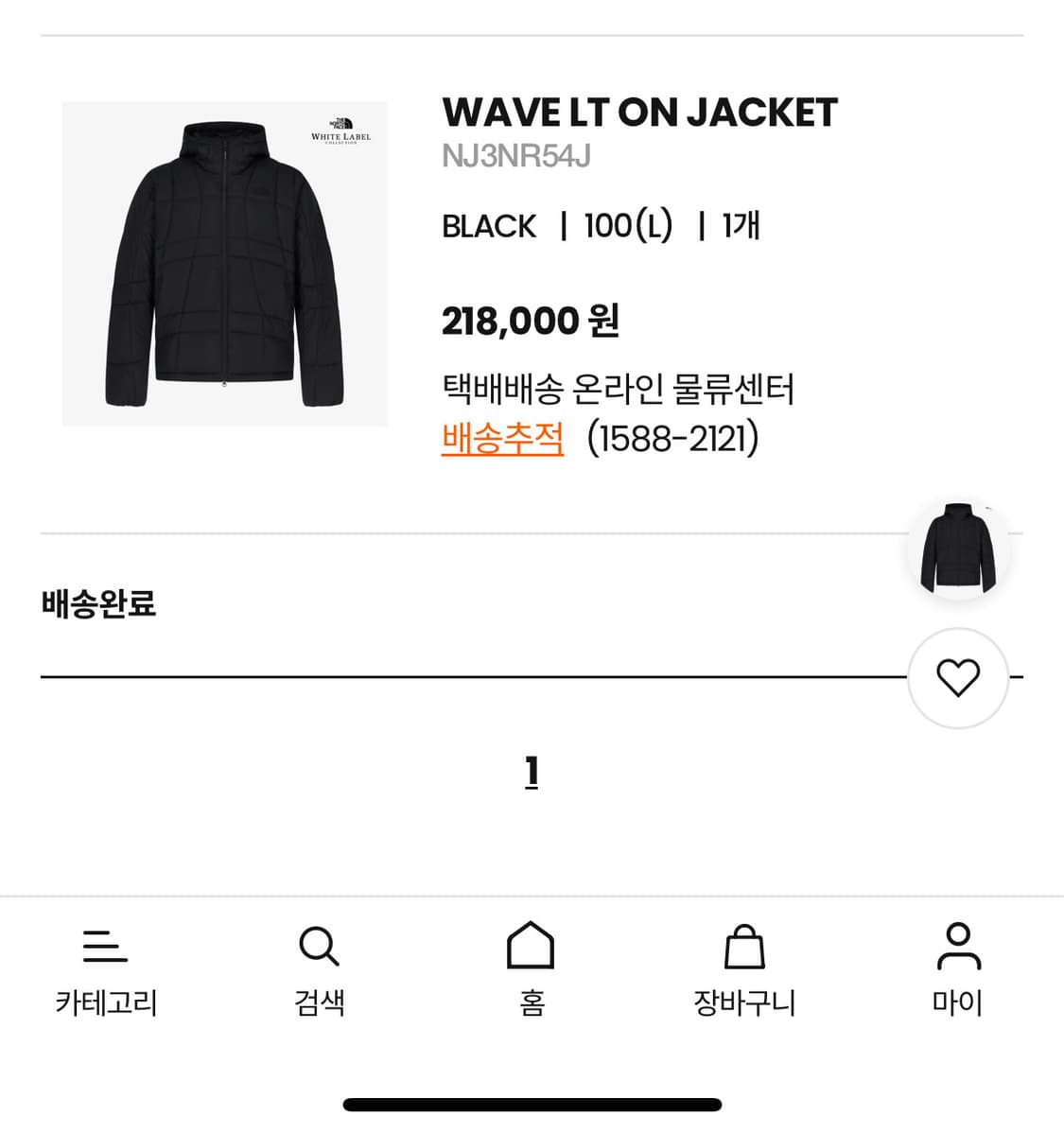Open the 장바구니 shopping bag icon
This screenshot has width=1064, height=1133.
744,948
